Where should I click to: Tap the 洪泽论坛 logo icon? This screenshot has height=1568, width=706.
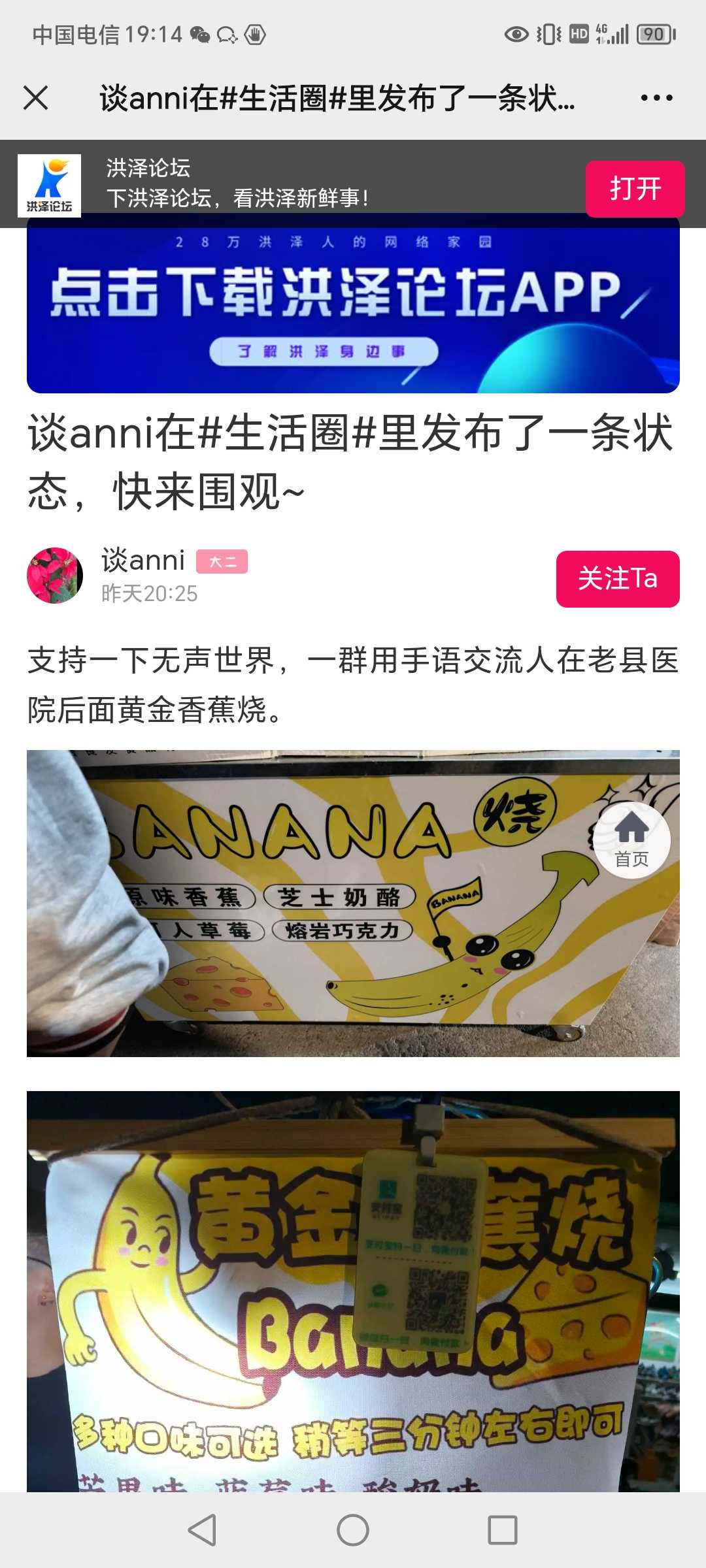(49, 186)
